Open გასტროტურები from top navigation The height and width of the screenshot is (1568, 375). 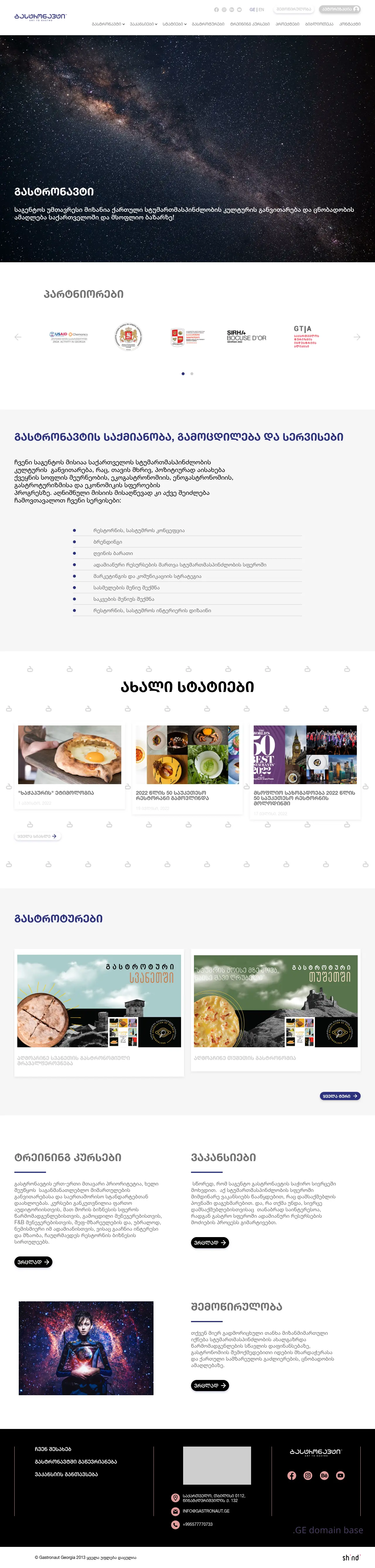208,24
